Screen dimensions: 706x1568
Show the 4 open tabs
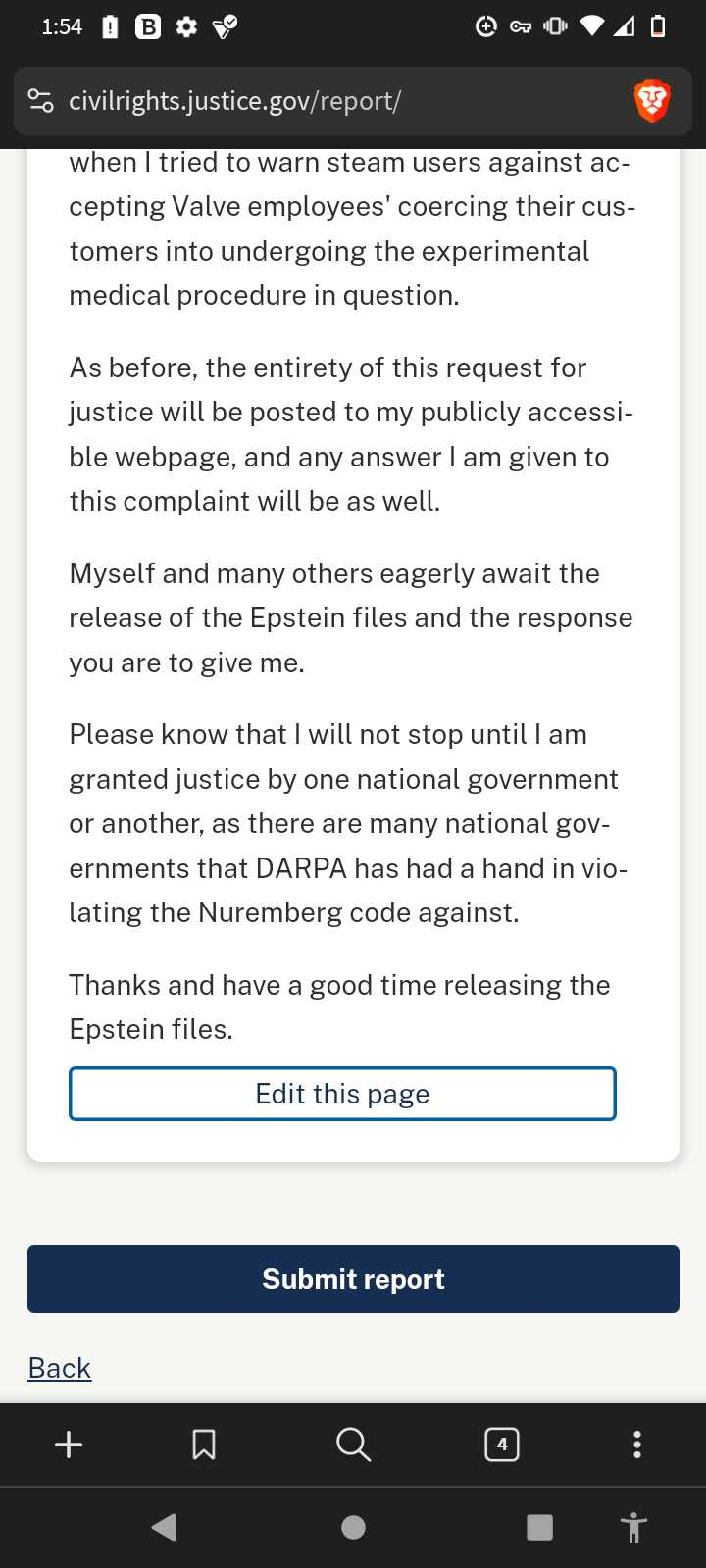502,1445
